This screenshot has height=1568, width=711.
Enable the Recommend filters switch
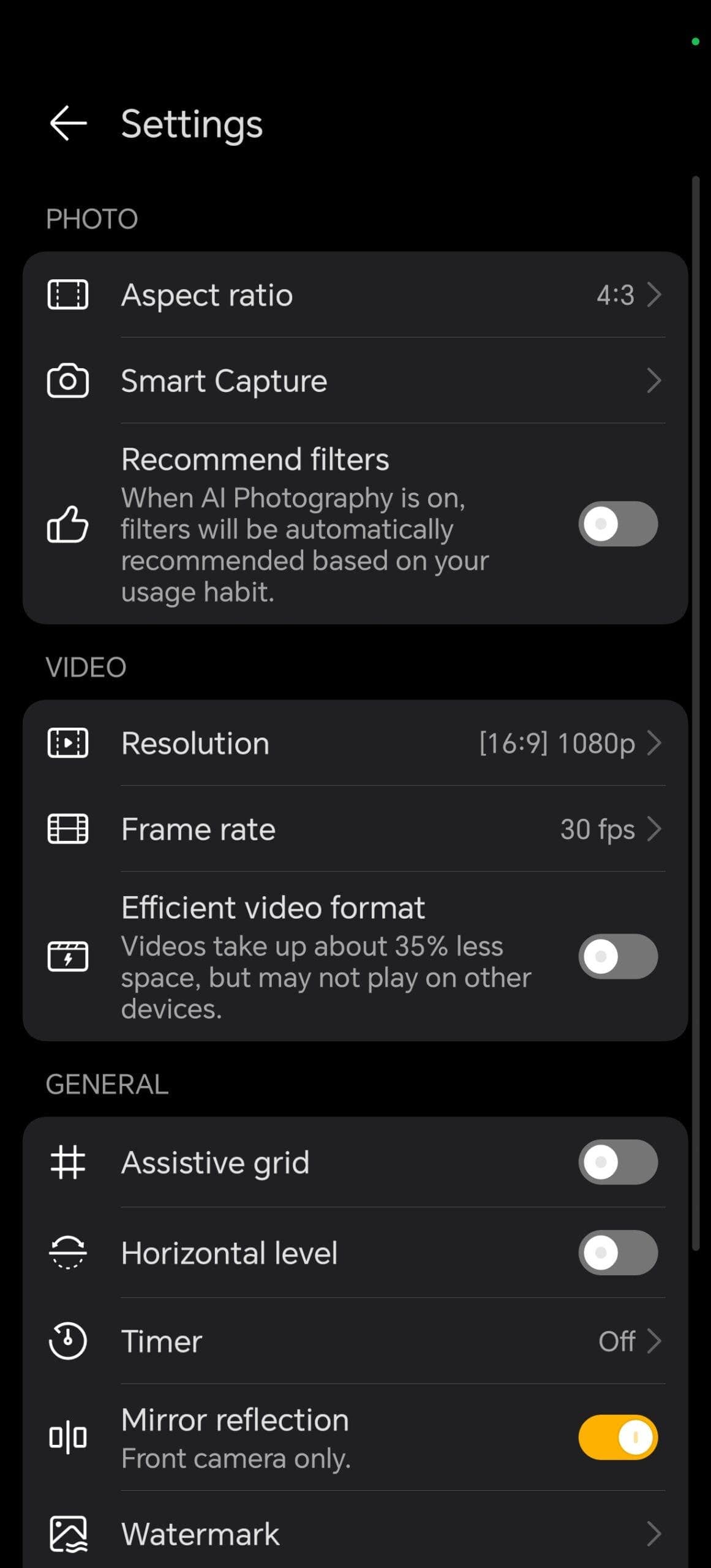[x=618, y=524]
